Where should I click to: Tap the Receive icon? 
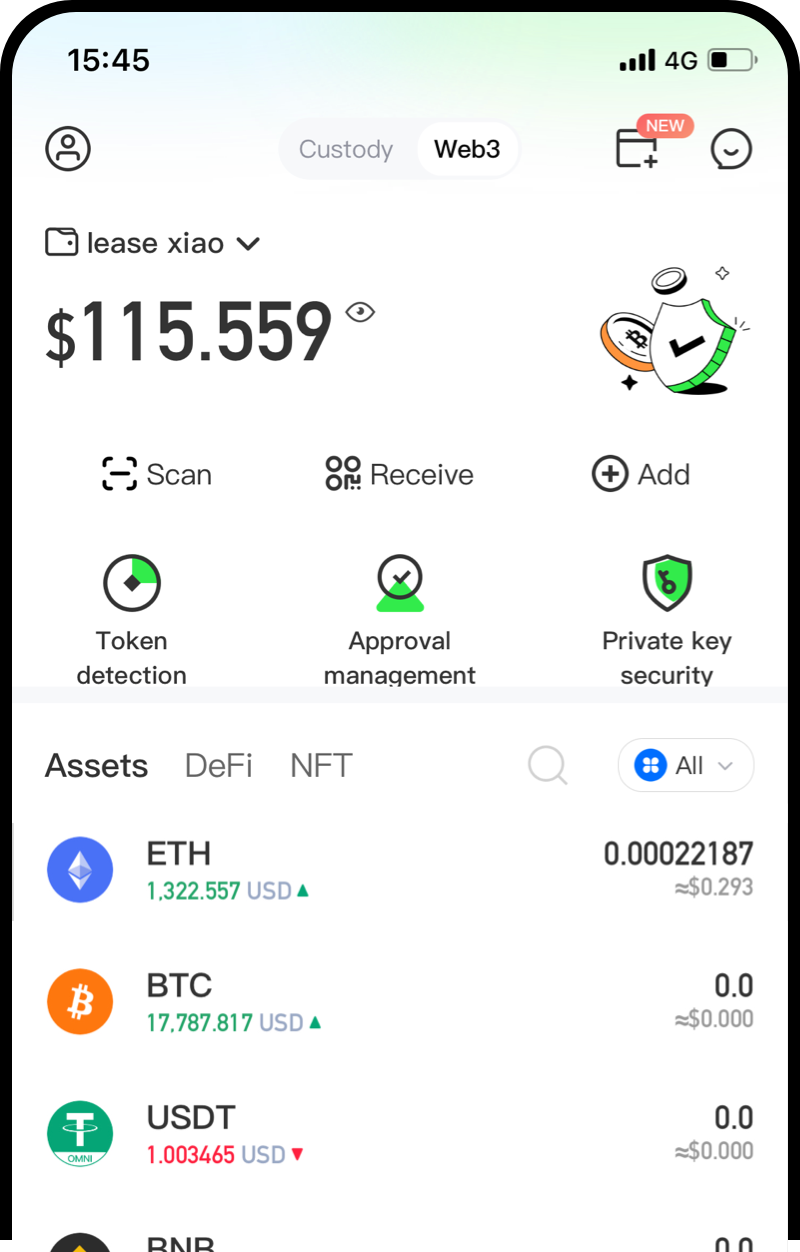pos(398,474)
